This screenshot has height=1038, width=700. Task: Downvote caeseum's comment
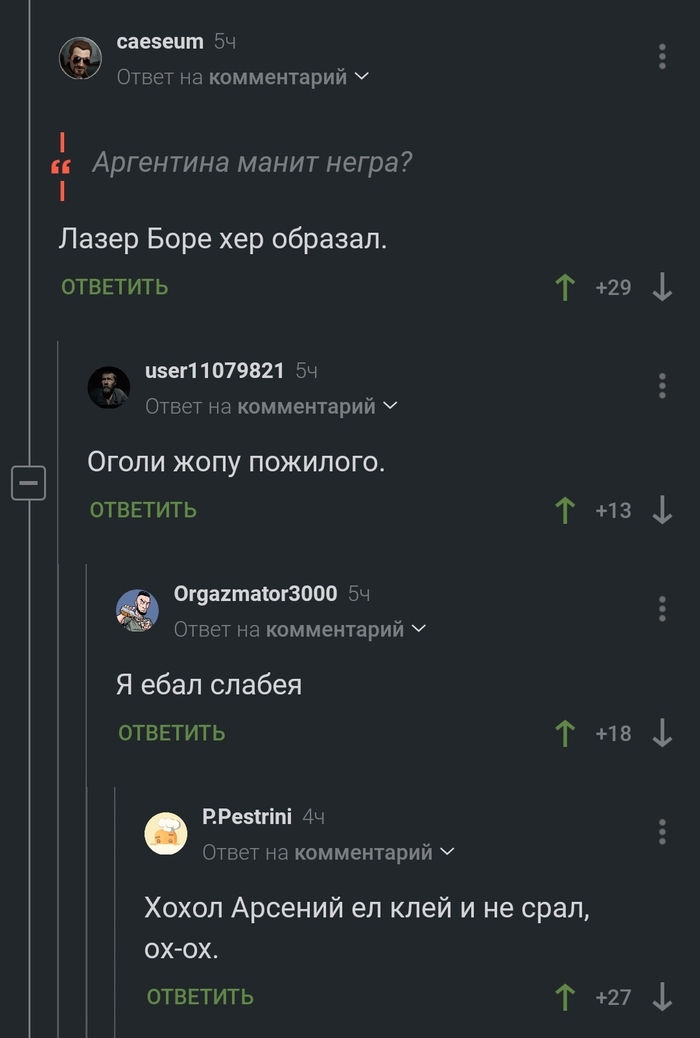click(x=662, y=288)
